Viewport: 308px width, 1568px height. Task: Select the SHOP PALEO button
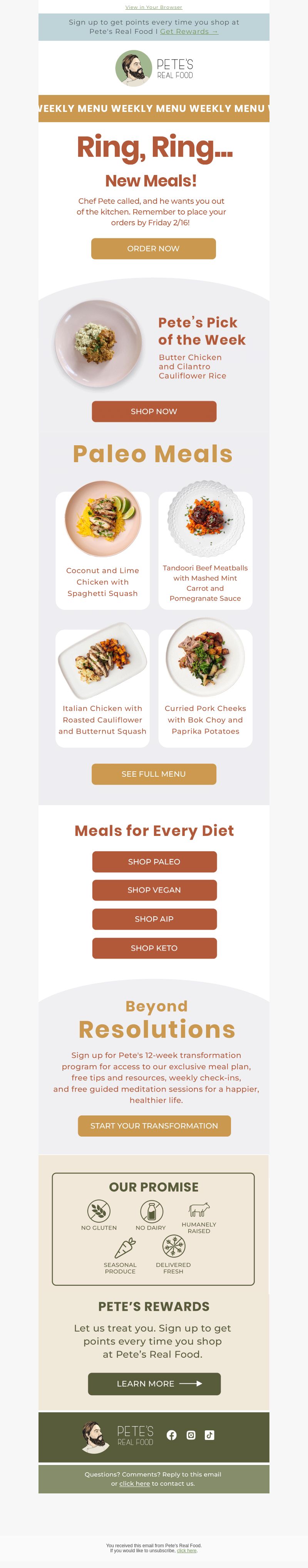pyautogui.click(x=154, y=861)
